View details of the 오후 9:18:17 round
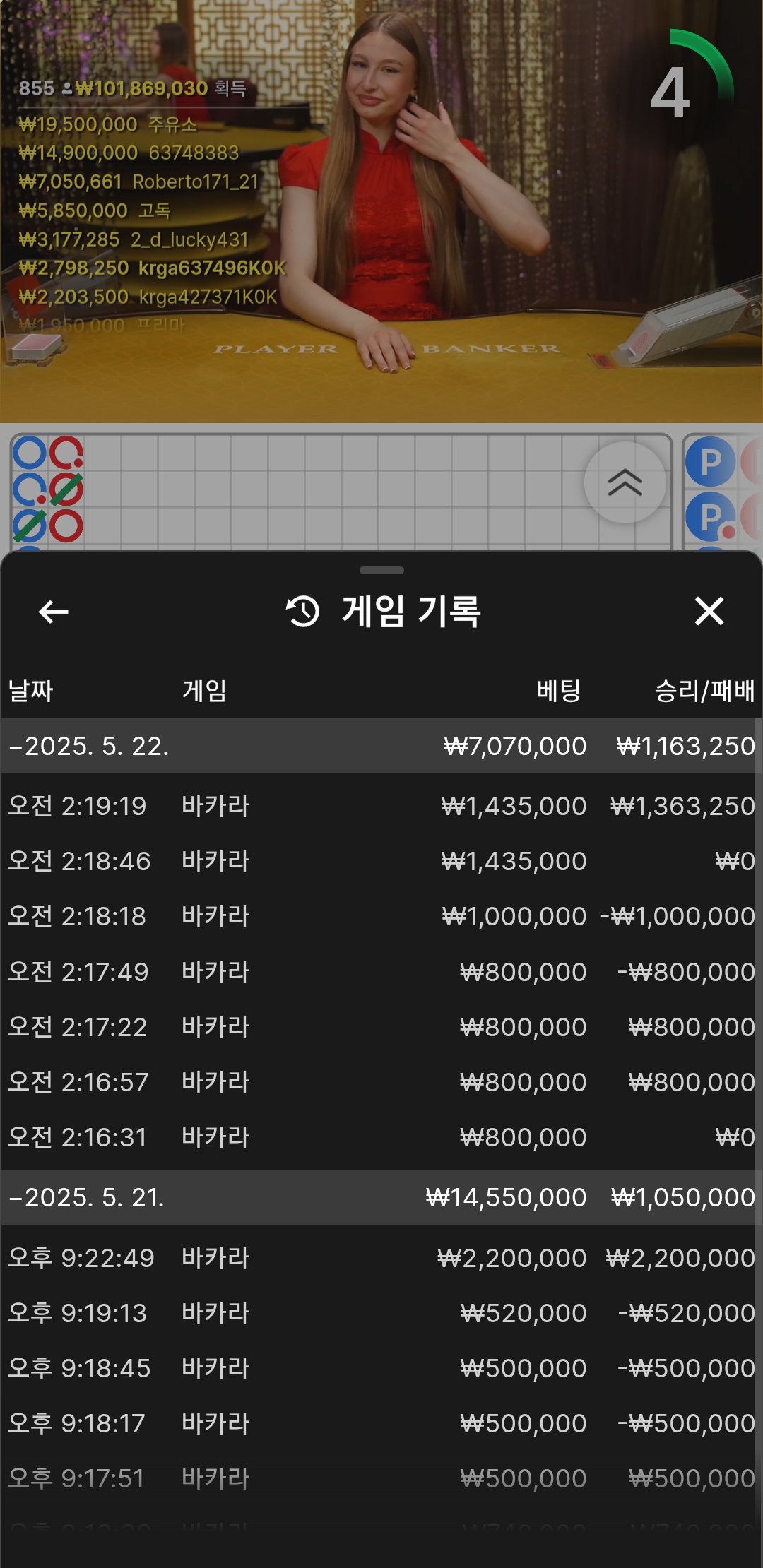The height and width of the screenshot is (1568, 763). tap(381, 1423)
